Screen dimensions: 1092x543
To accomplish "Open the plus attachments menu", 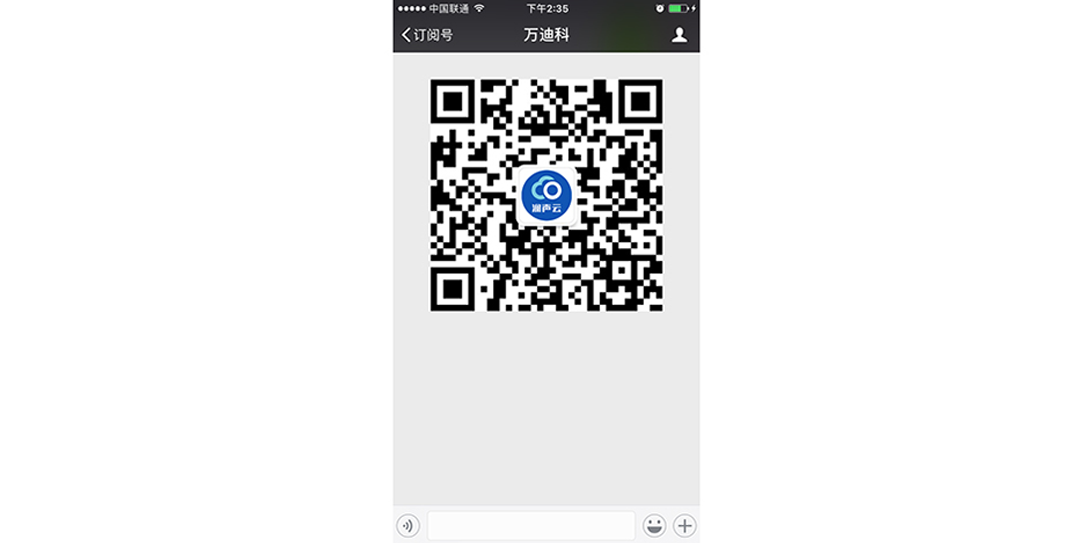I will coord(684,525).
